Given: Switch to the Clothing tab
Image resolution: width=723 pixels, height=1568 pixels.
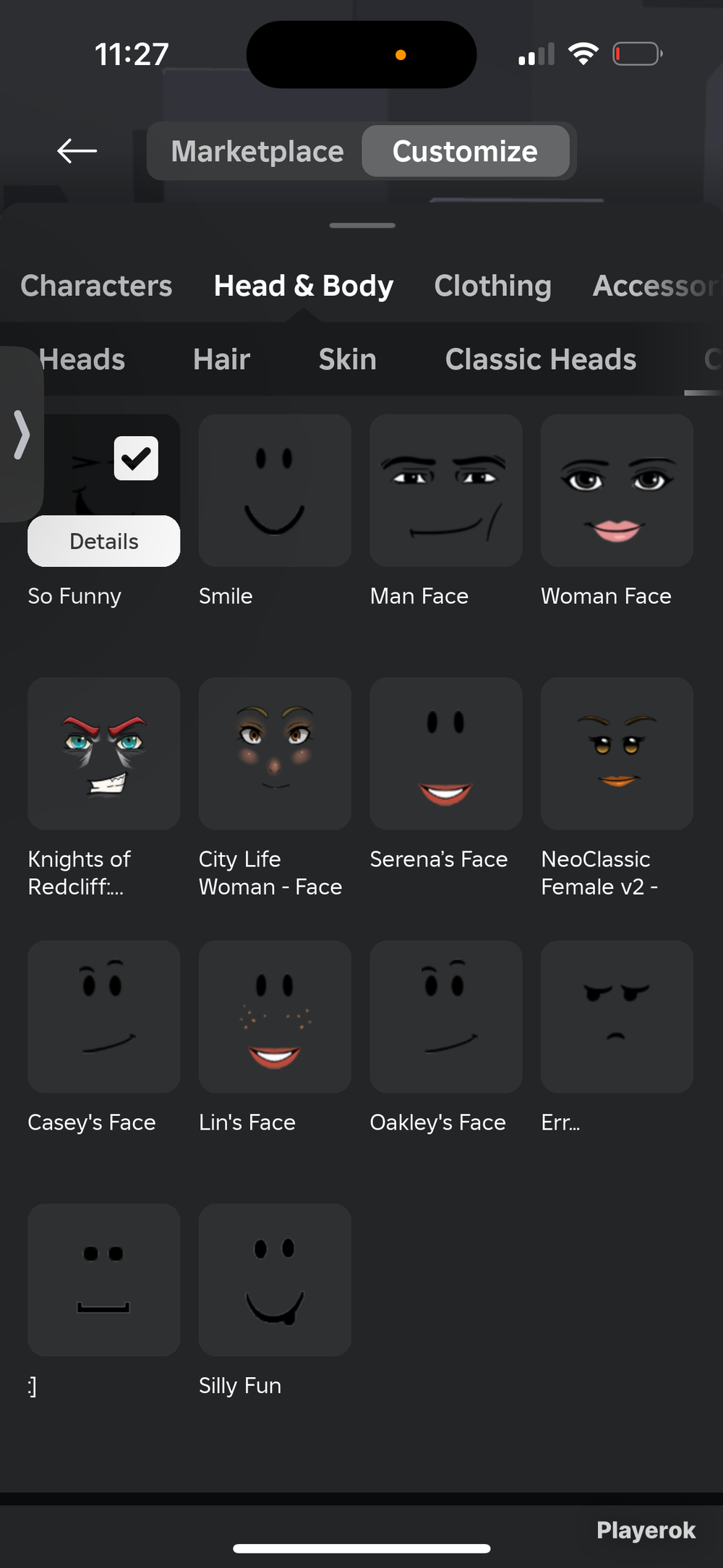Looking at the screenshot, I should pos(492,286).
